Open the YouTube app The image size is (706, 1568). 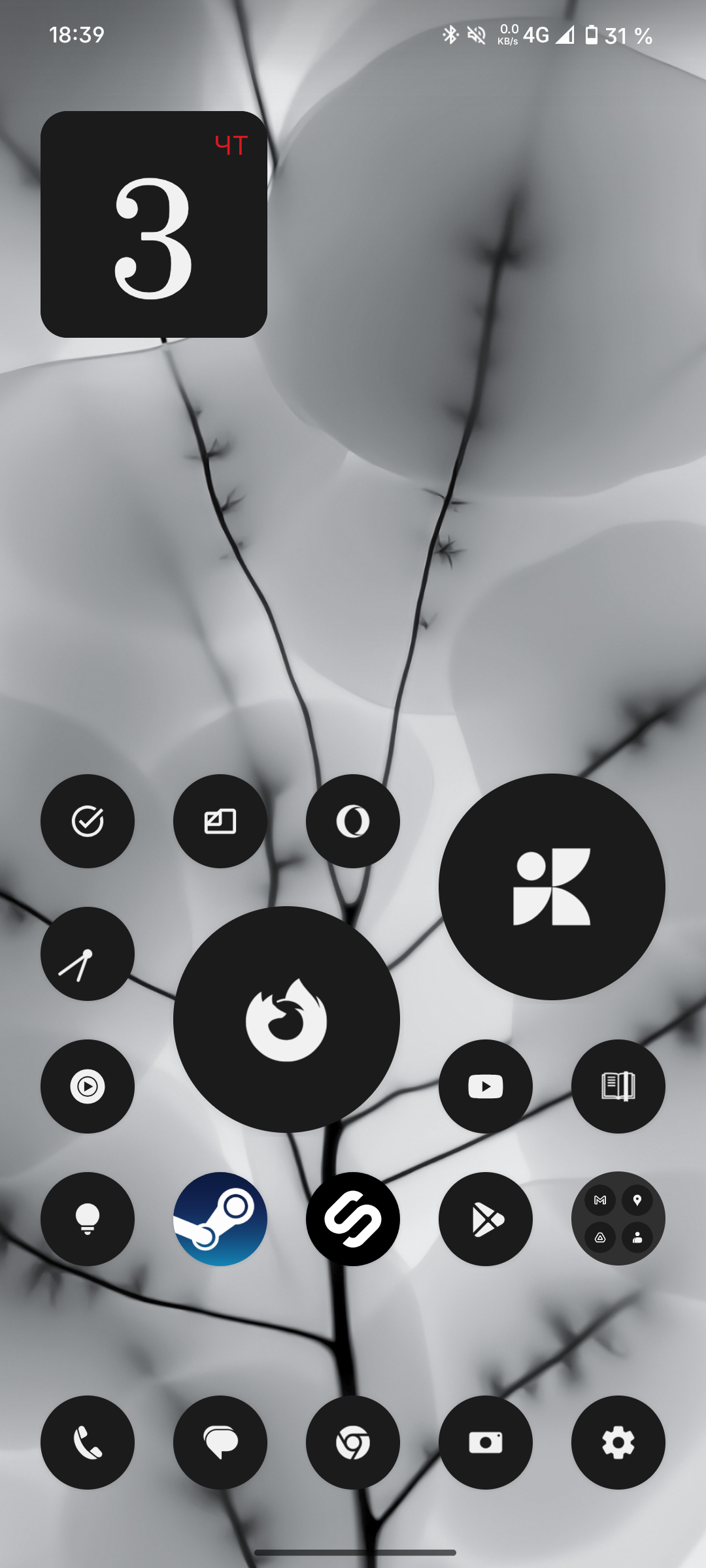[x=486, y=1086]
